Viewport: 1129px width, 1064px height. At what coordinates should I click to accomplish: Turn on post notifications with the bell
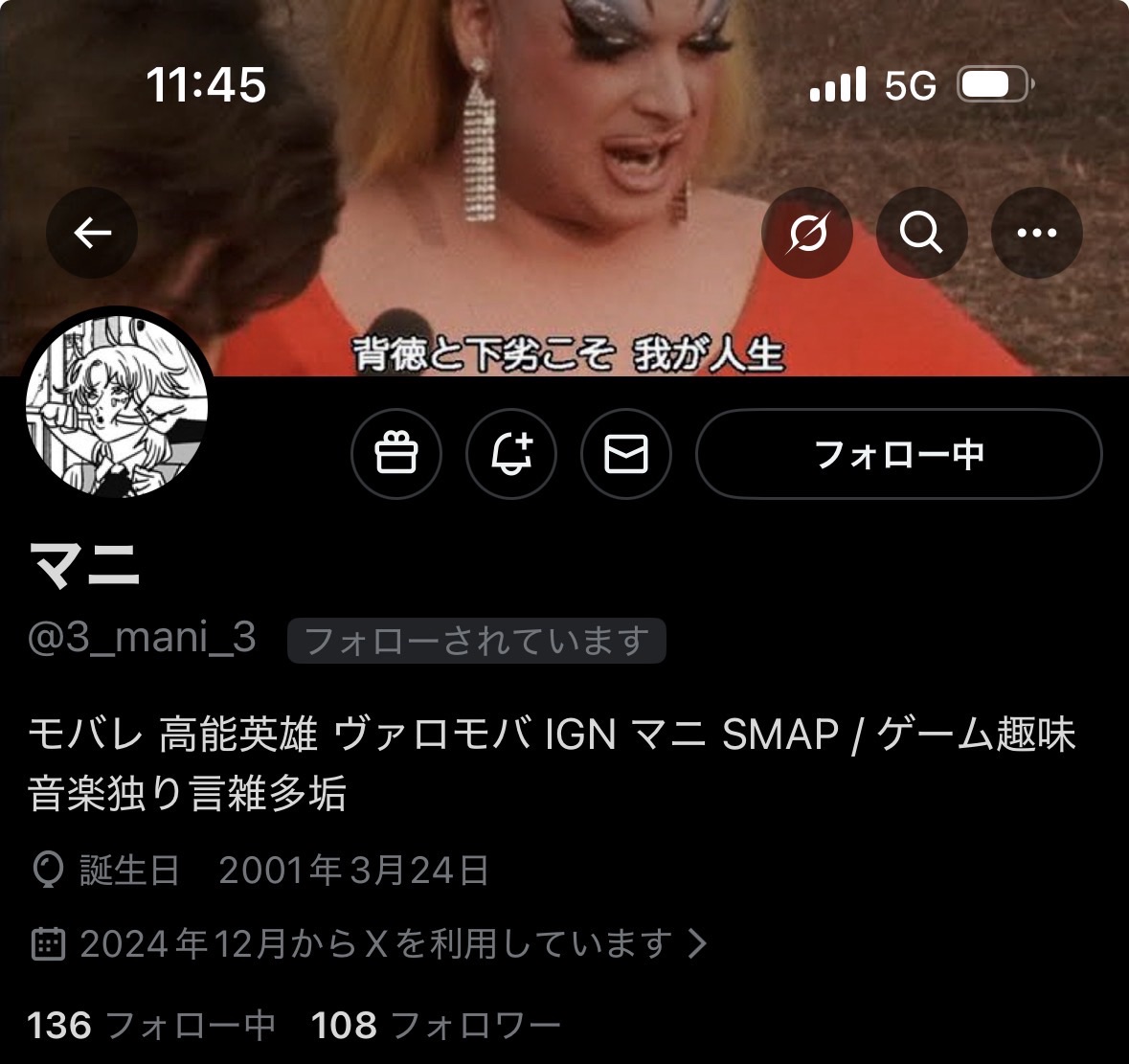click(x=510, y=454)
